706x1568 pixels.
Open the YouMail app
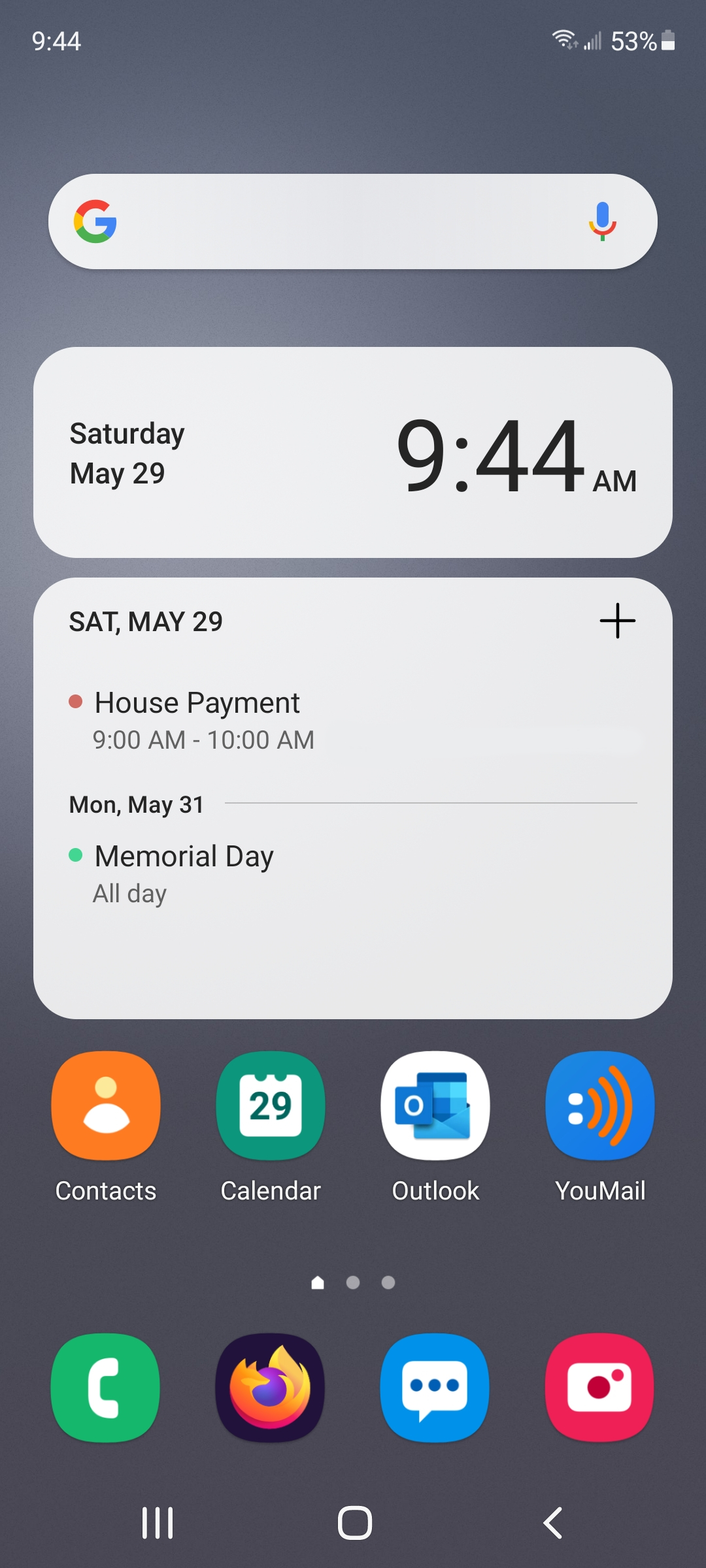(x=600, y=1127)
